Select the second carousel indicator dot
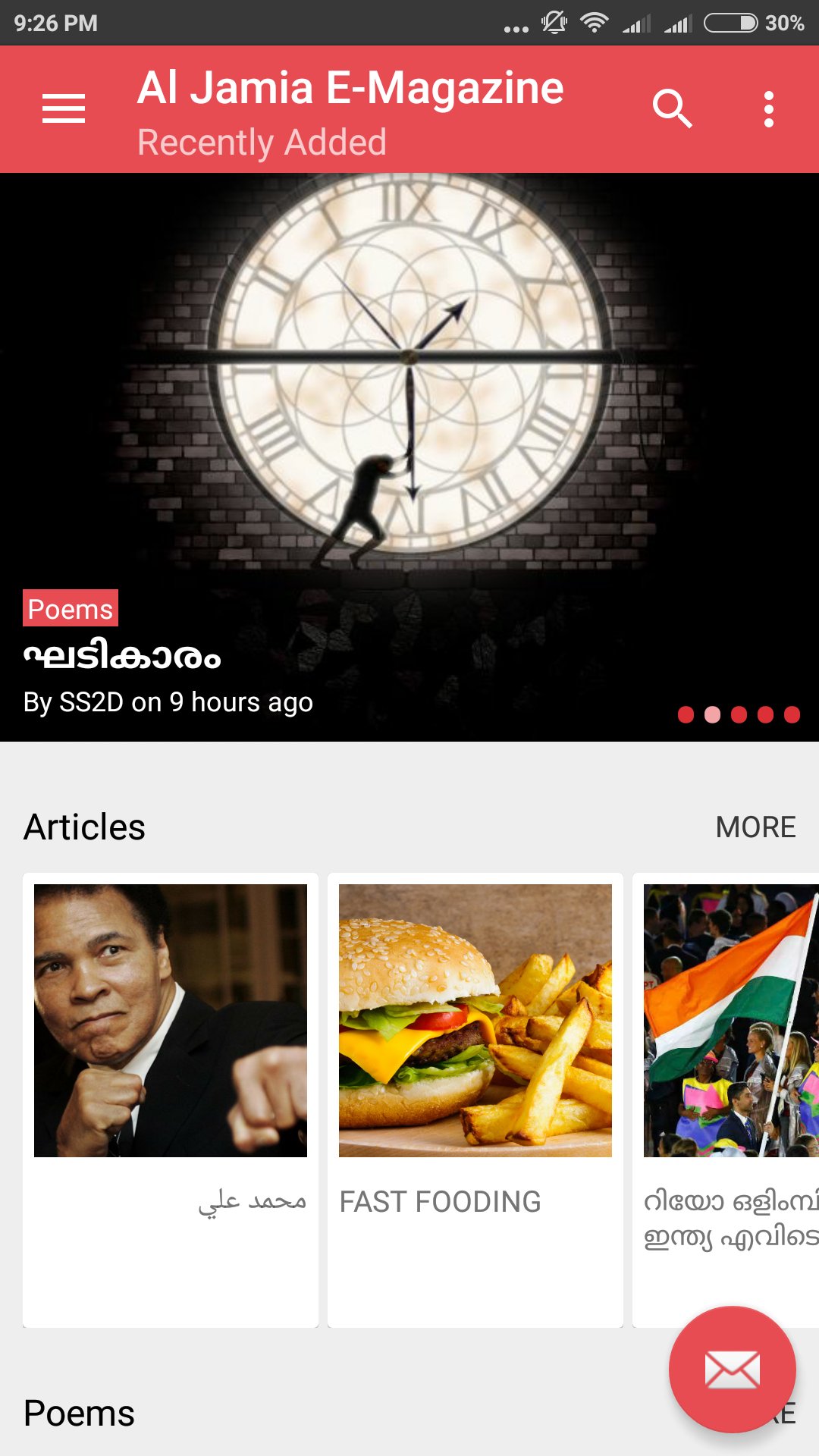 click(714, 713)
